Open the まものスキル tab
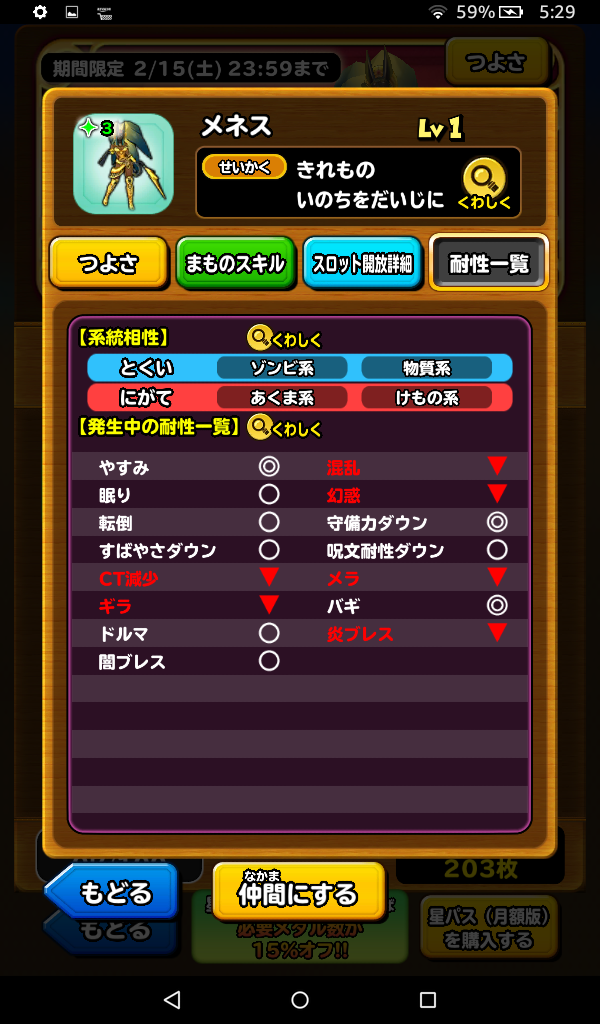Screen dimensions: 600x1024 click(x=235, y=264)
